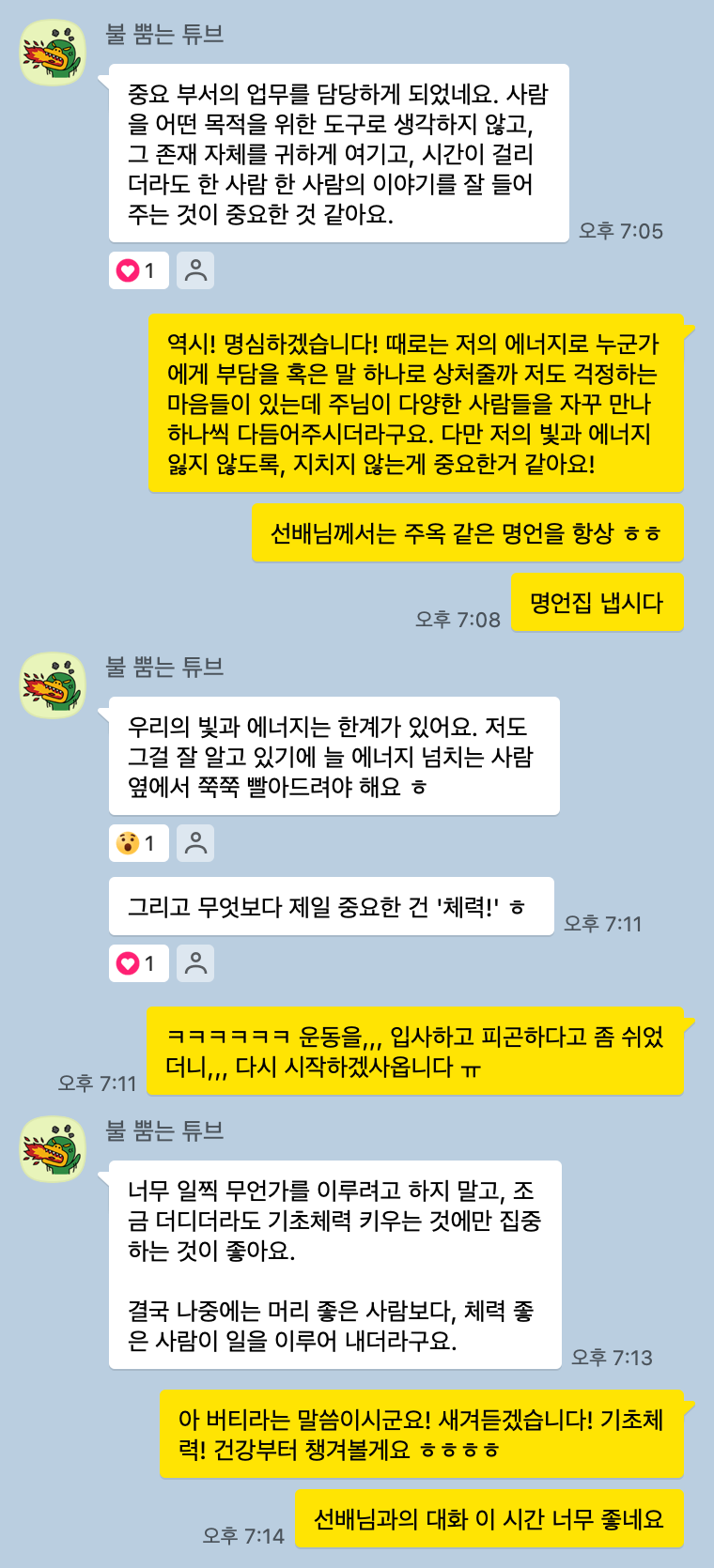714x1568 pixels.
Task: View who reacted to the '체력!' message
Action: (195, 963)
